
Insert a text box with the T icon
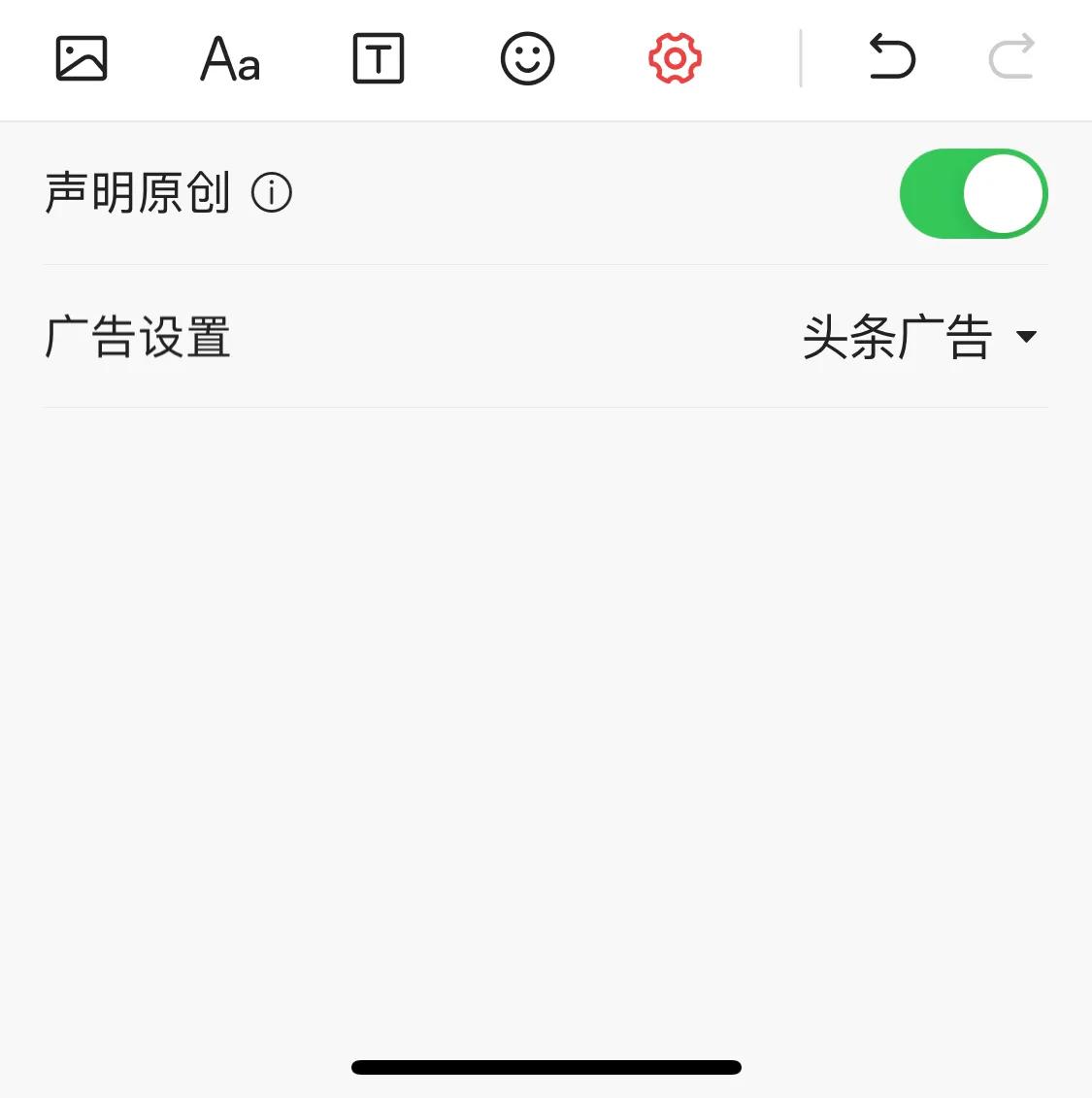(x=378, y=58)
